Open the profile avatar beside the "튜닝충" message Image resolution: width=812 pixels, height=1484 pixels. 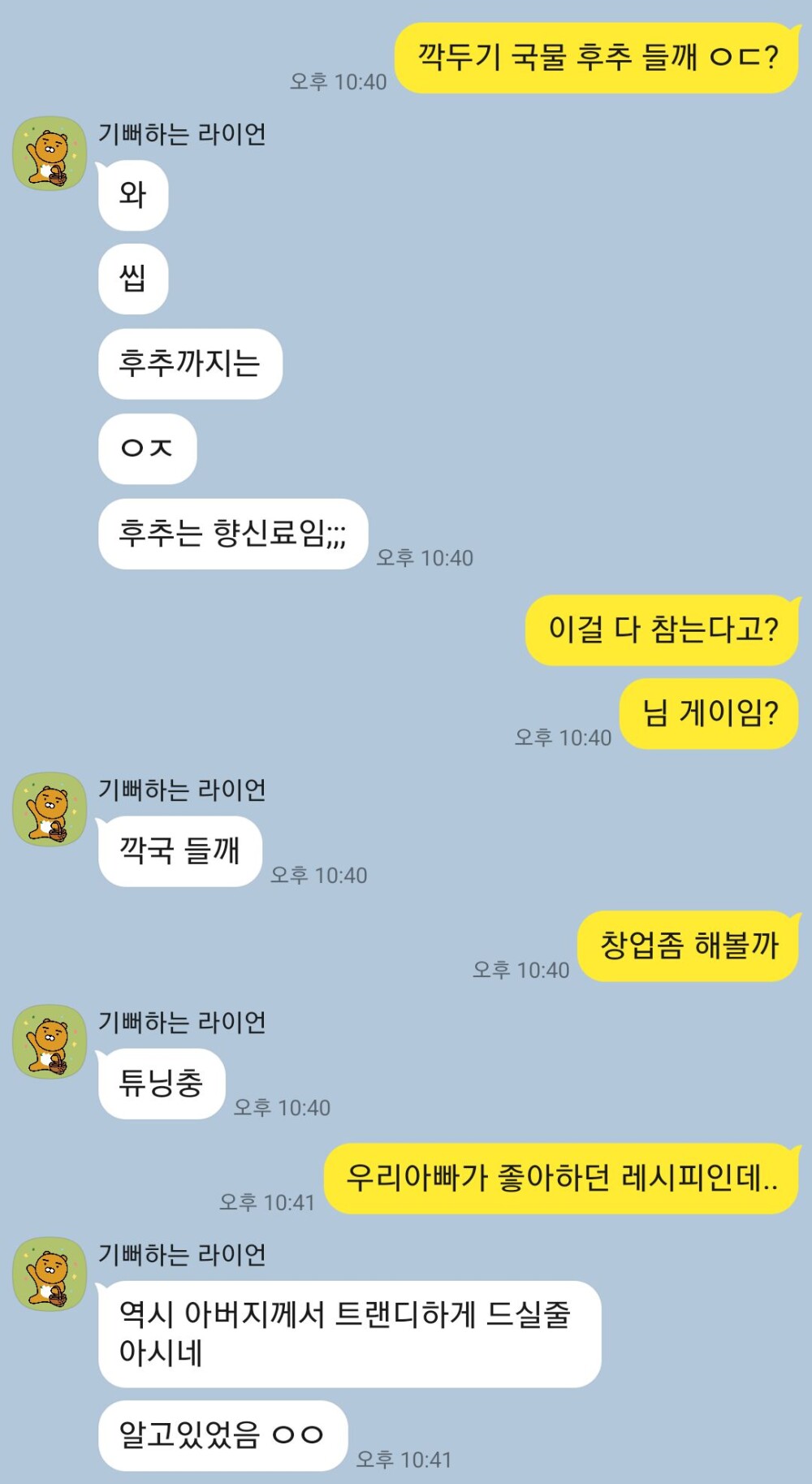[50, 1041]
